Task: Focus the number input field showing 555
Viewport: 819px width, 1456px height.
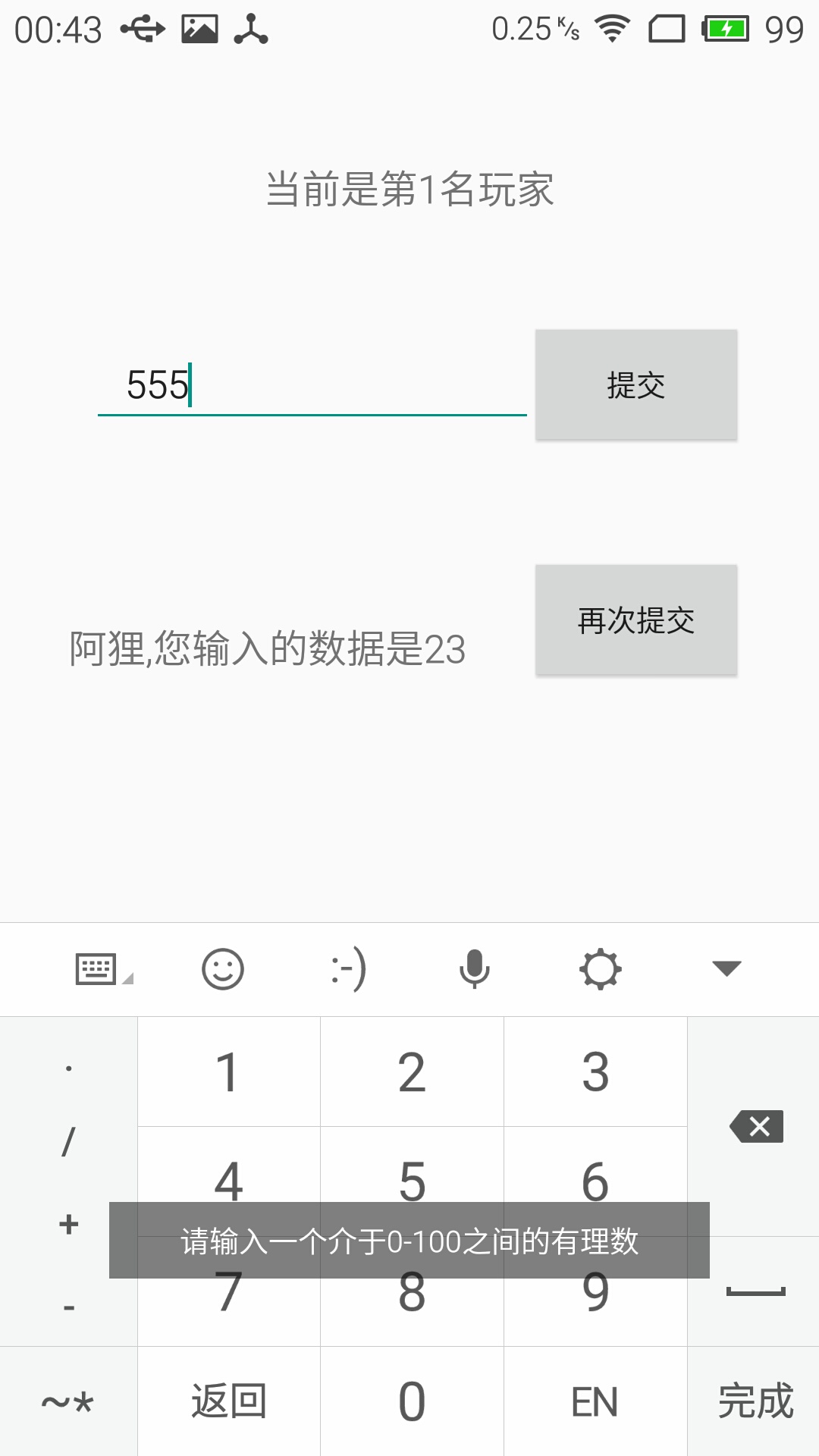Action: click(311, 385)
